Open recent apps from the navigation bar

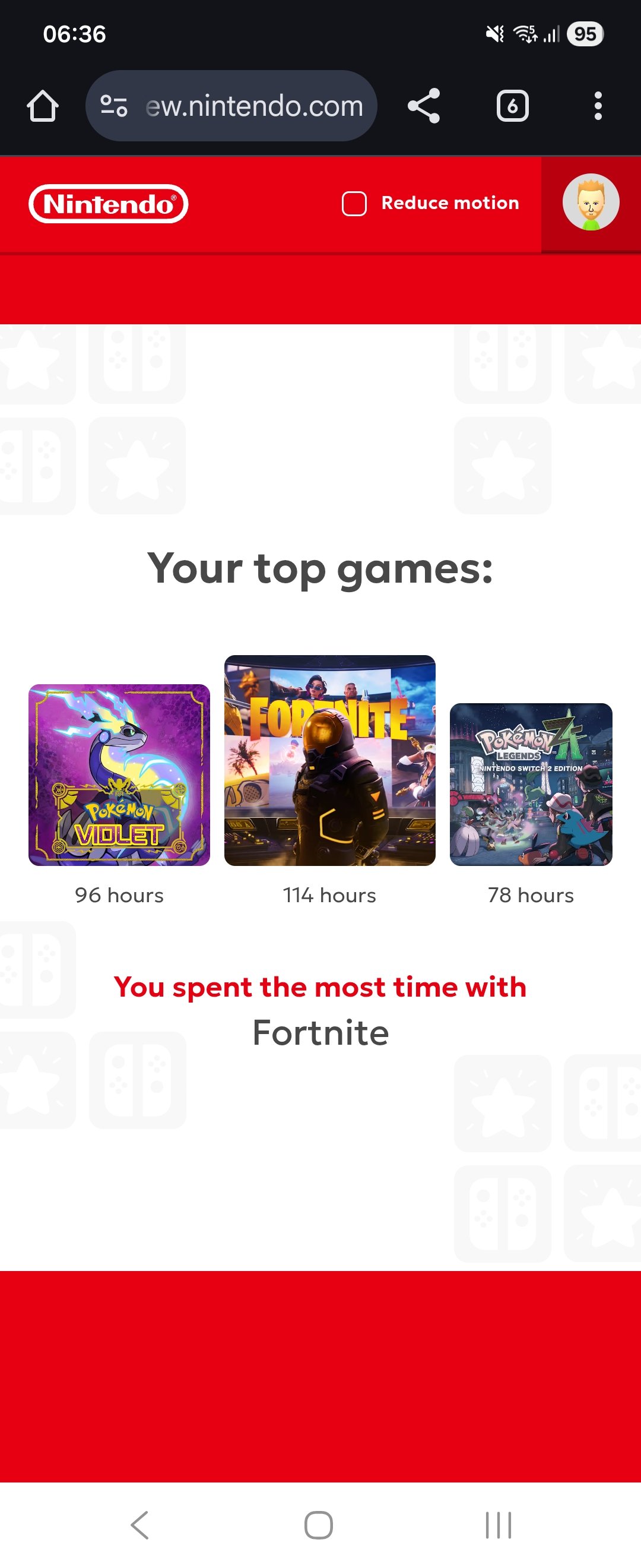pyautogui.click(x=498, y=1525)
